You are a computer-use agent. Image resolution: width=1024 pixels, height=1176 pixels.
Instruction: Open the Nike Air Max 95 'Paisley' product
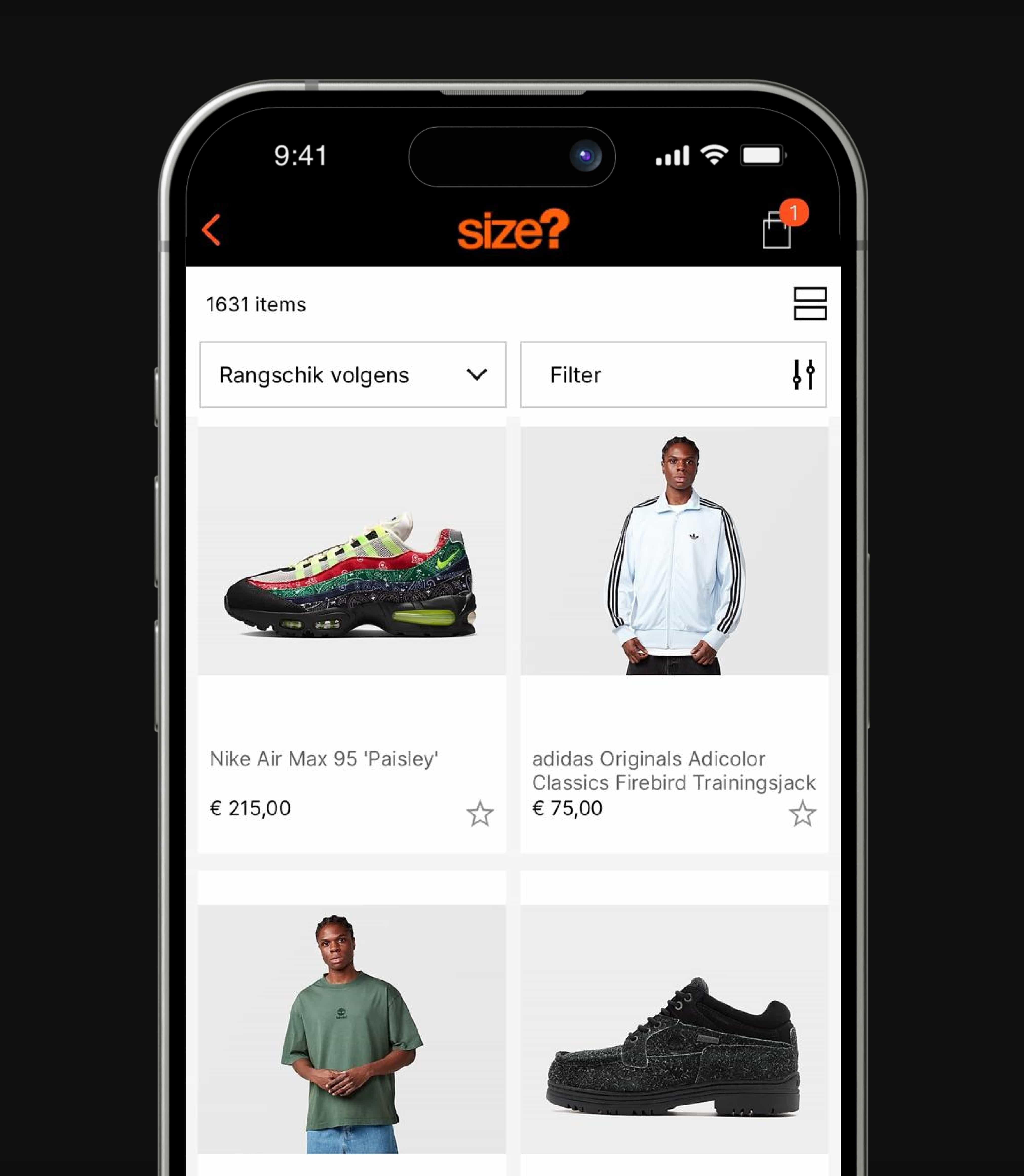coord(351,552)
